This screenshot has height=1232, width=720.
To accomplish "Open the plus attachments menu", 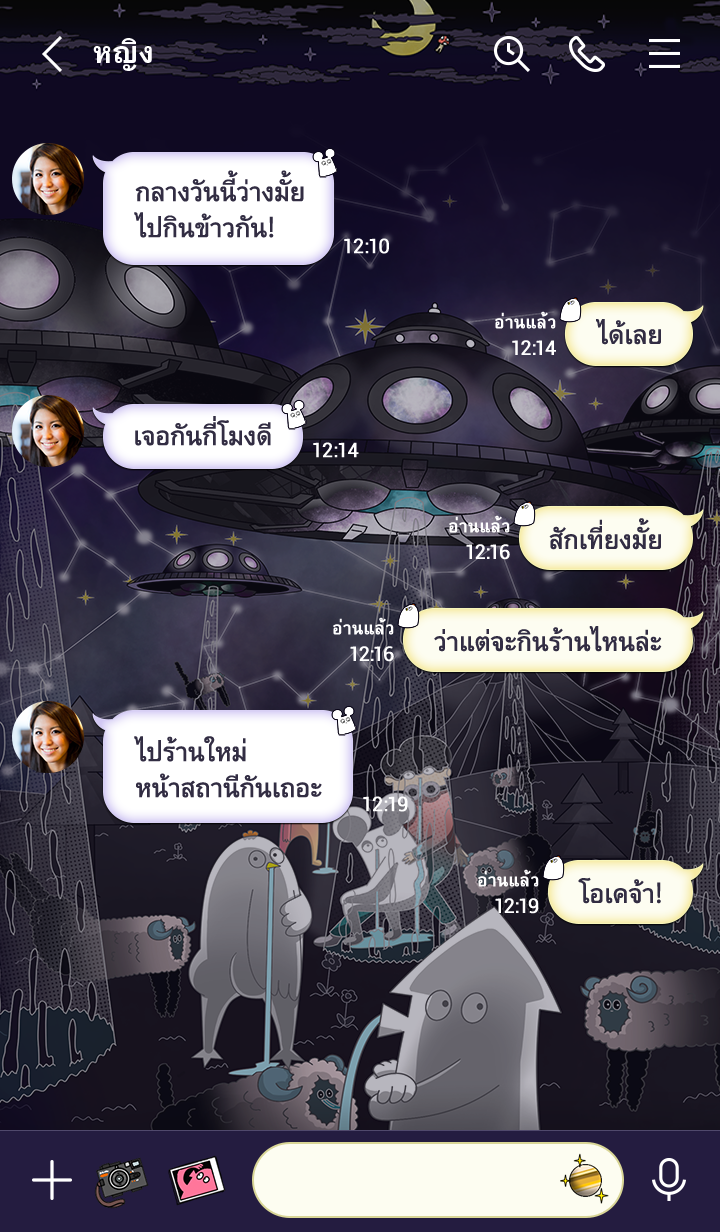I will pyautogui.click(x=52, y=1181).
